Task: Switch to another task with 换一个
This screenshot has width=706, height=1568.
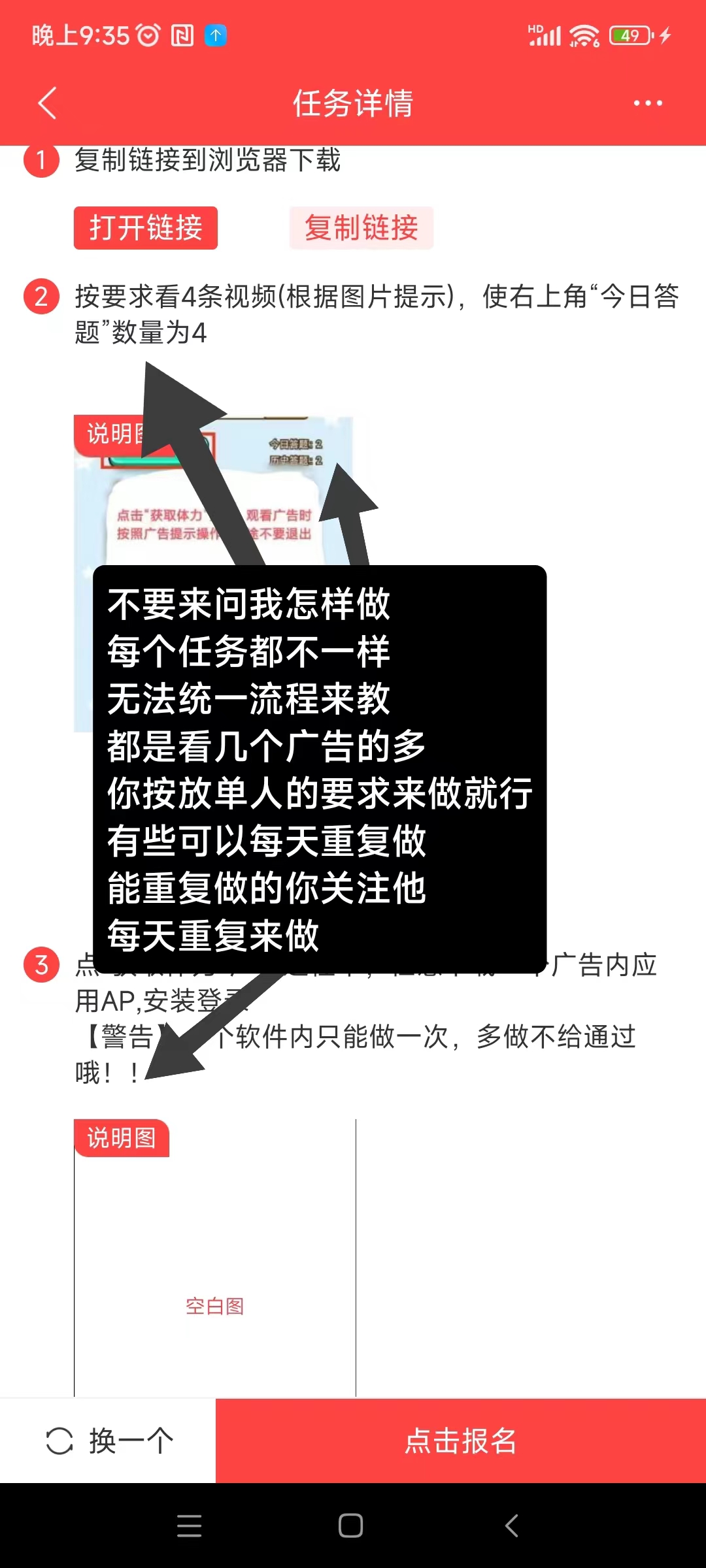Action: pyautogui.click(x=108, y=1441)
